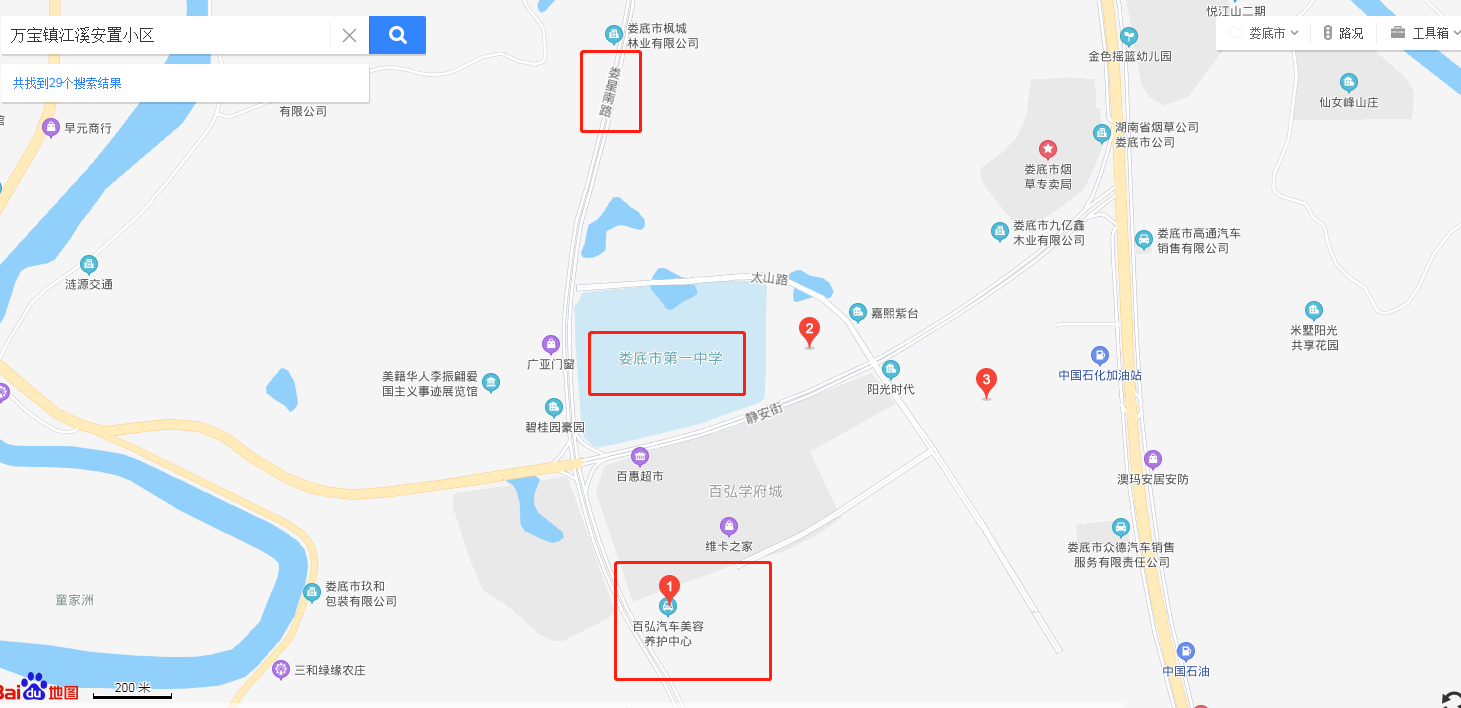Select red map marker 2
1461x708 pixels.
click(x=809, y=329)
